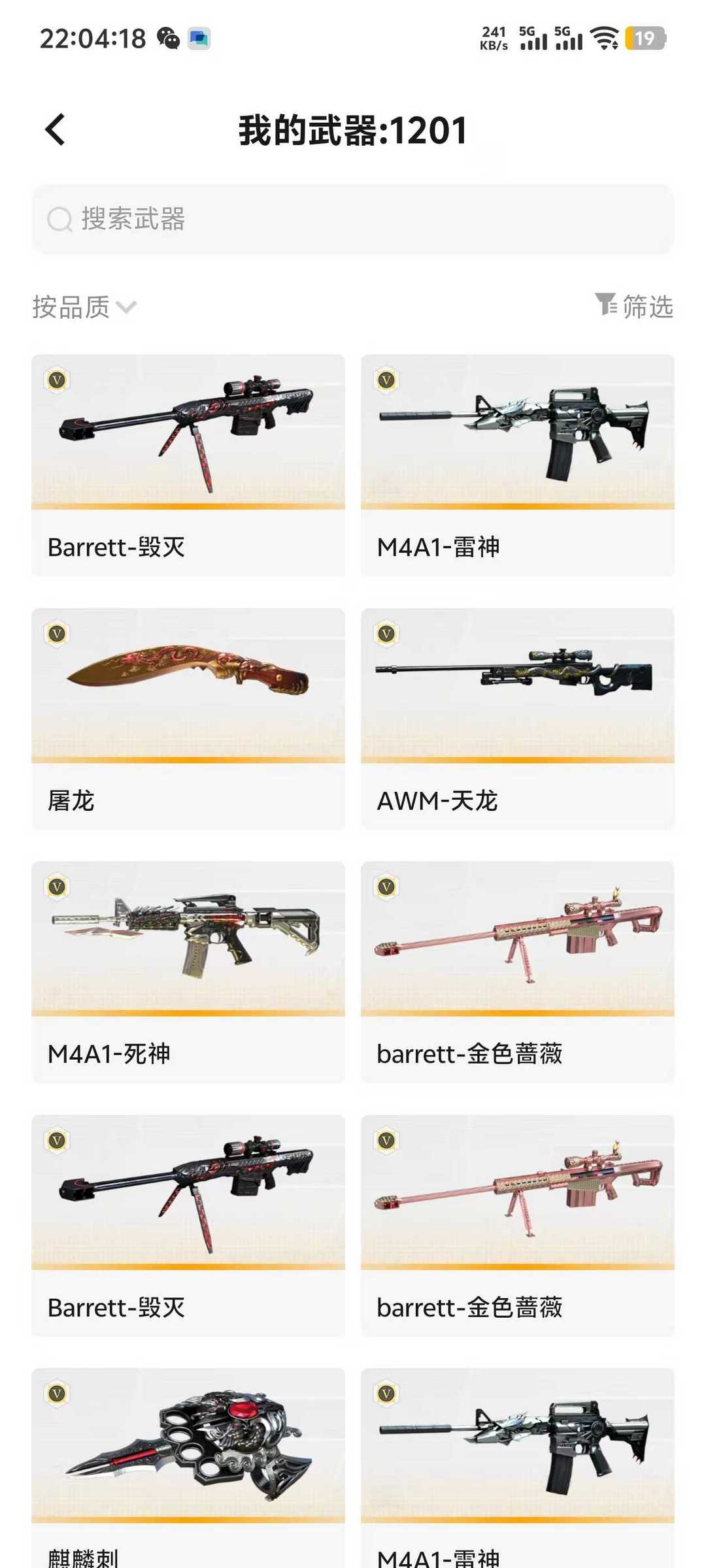Tap the V badge on the M4A1-雷神 card
The image size is (706, 1568).
(x=387, y=380)
